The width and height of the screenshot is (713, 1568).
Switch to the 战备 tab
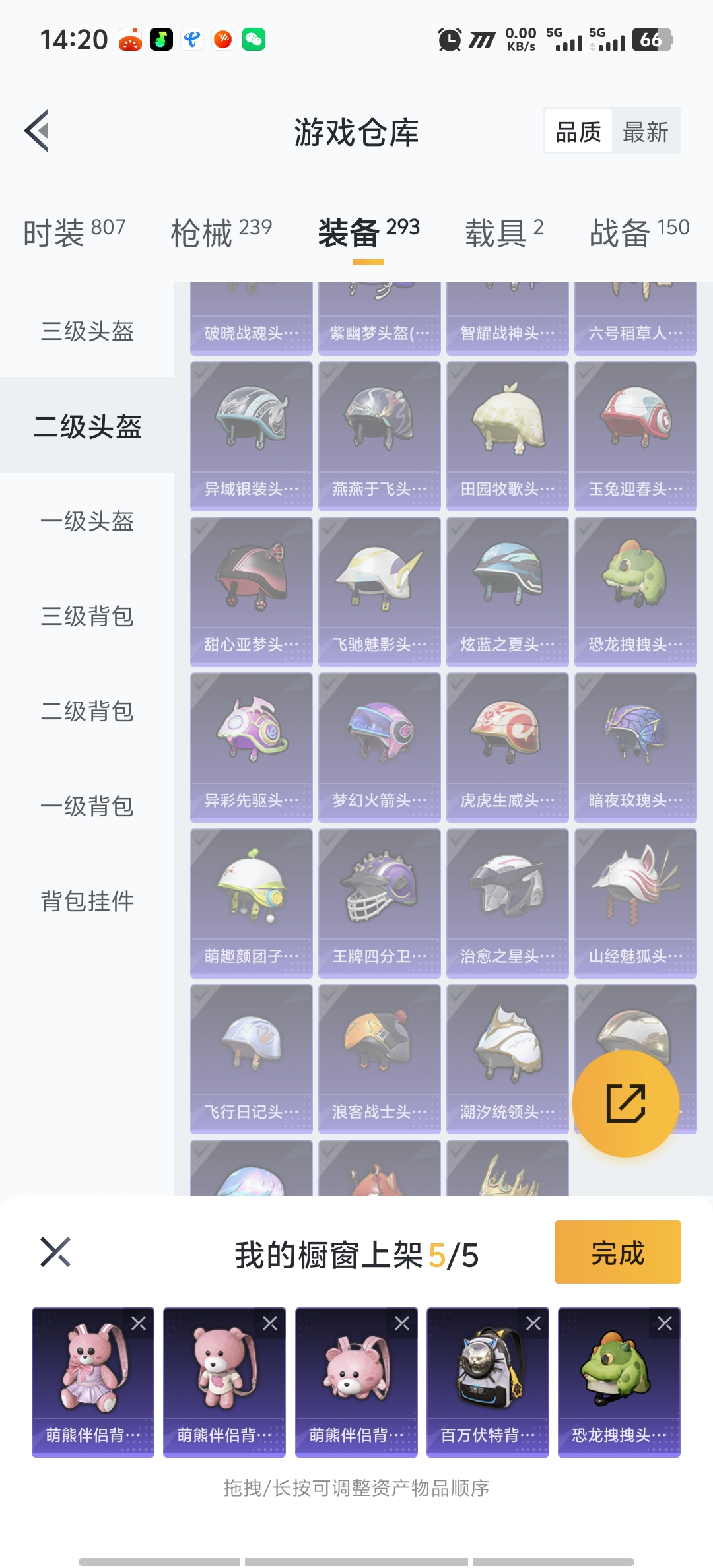pos(638,232)
